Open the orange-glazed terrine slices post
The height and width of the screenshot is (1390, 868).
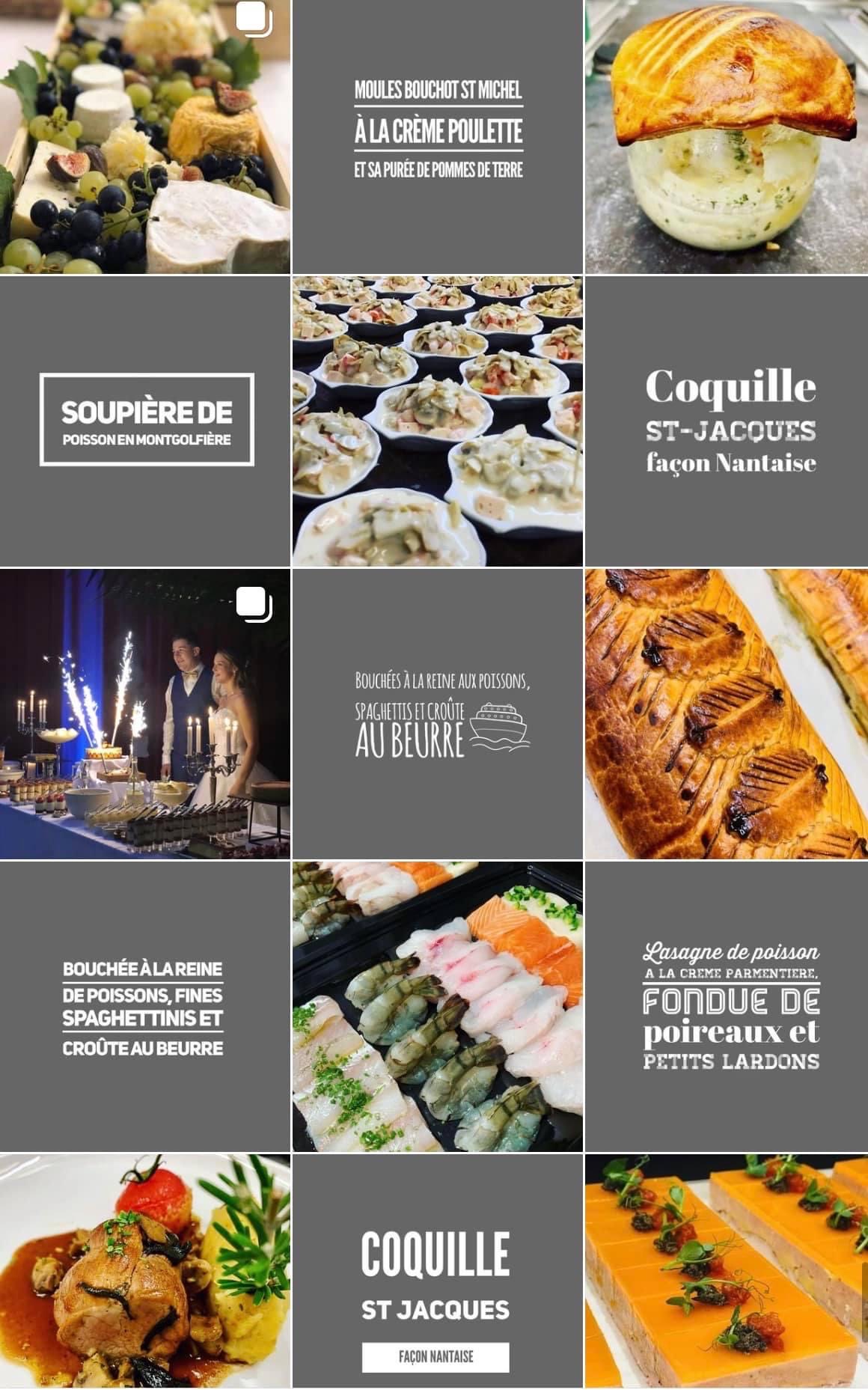coord(727,1271)
